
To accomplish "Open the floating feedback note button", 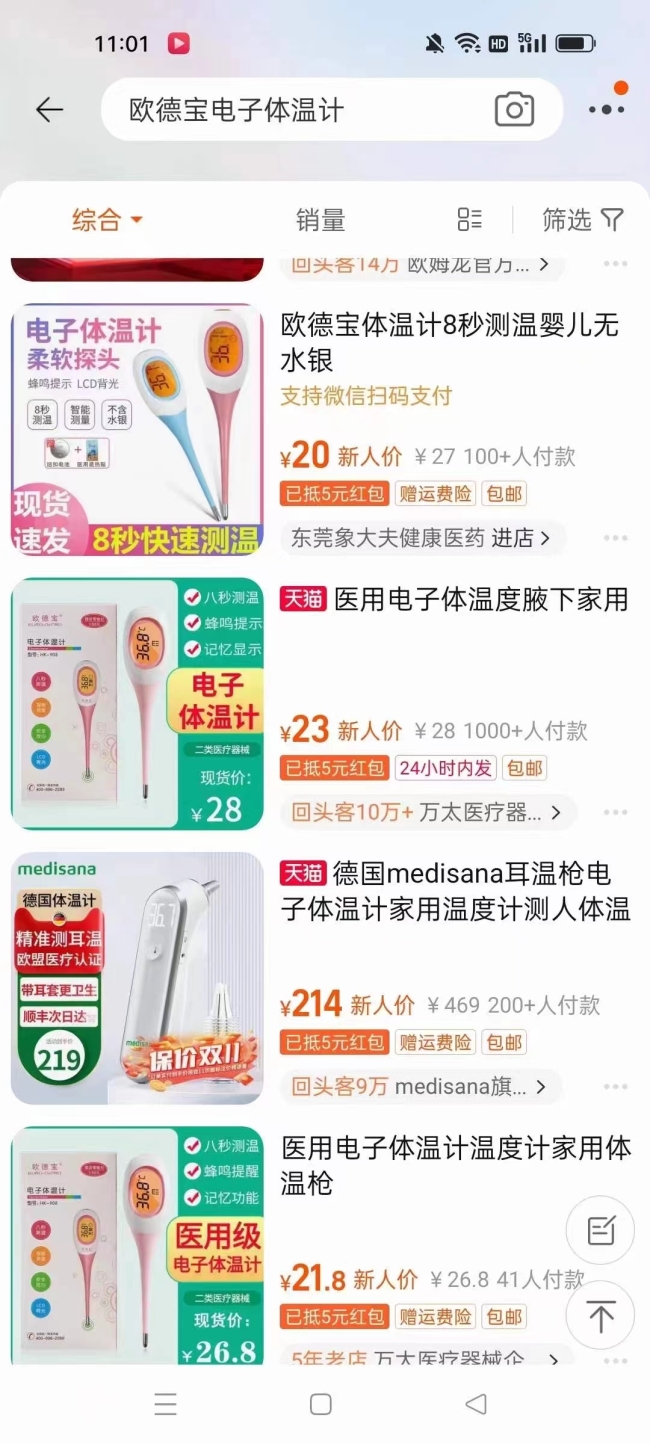I will coord(600,1230).
